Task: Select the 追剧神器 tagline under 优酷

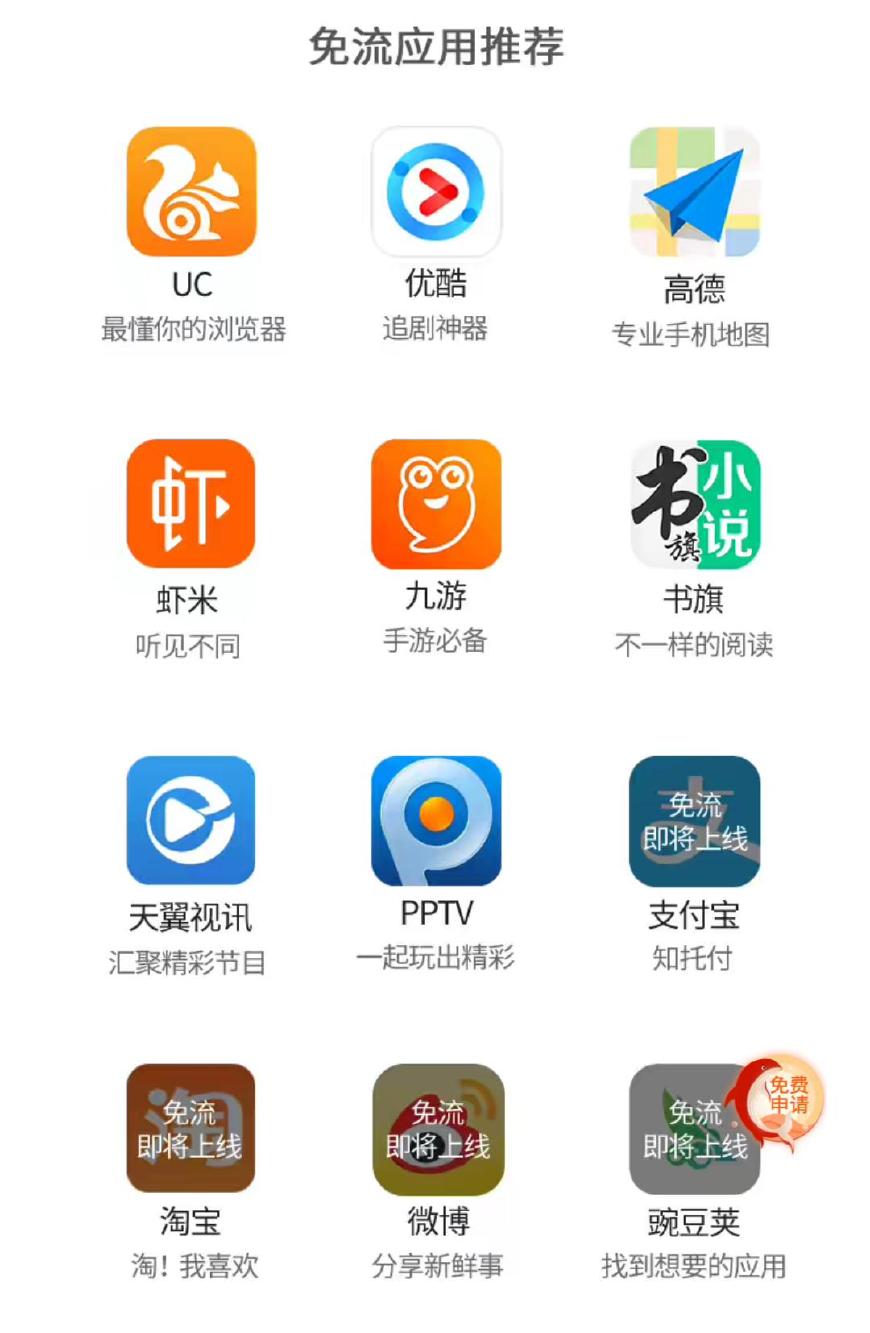Action: click(435, 324)
